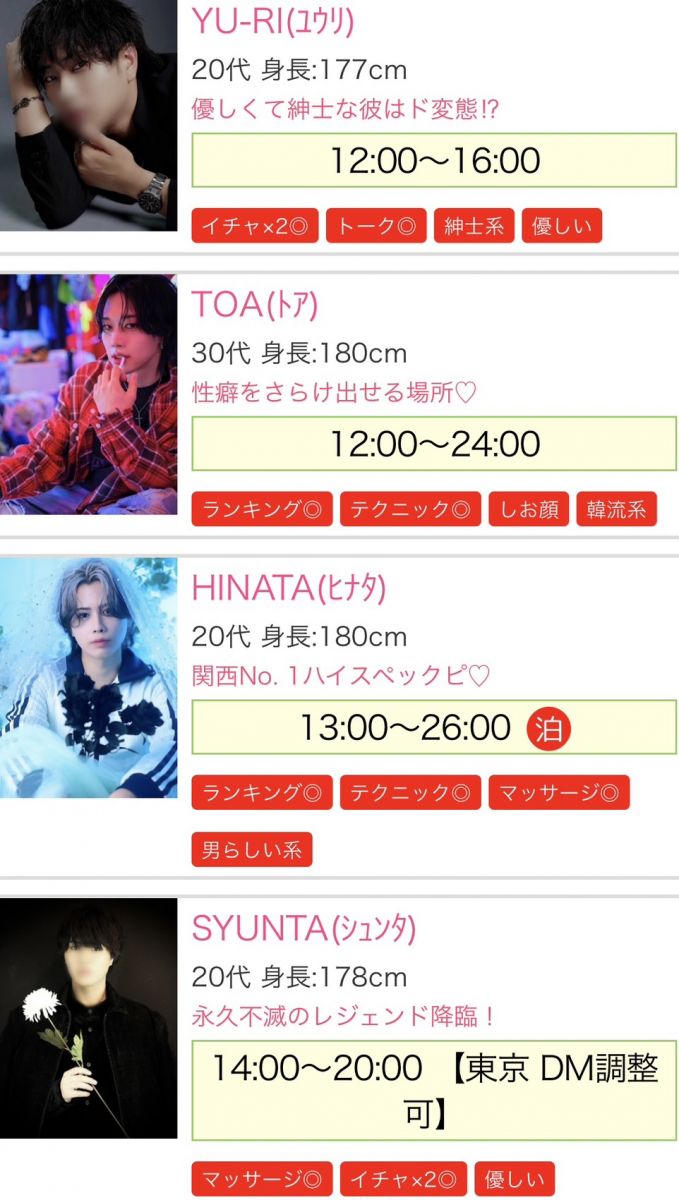This screenshot has height=1200, width=679.
Task: Tap the マッサージ◎ tag under HINATA
Action: pos(558,793)
